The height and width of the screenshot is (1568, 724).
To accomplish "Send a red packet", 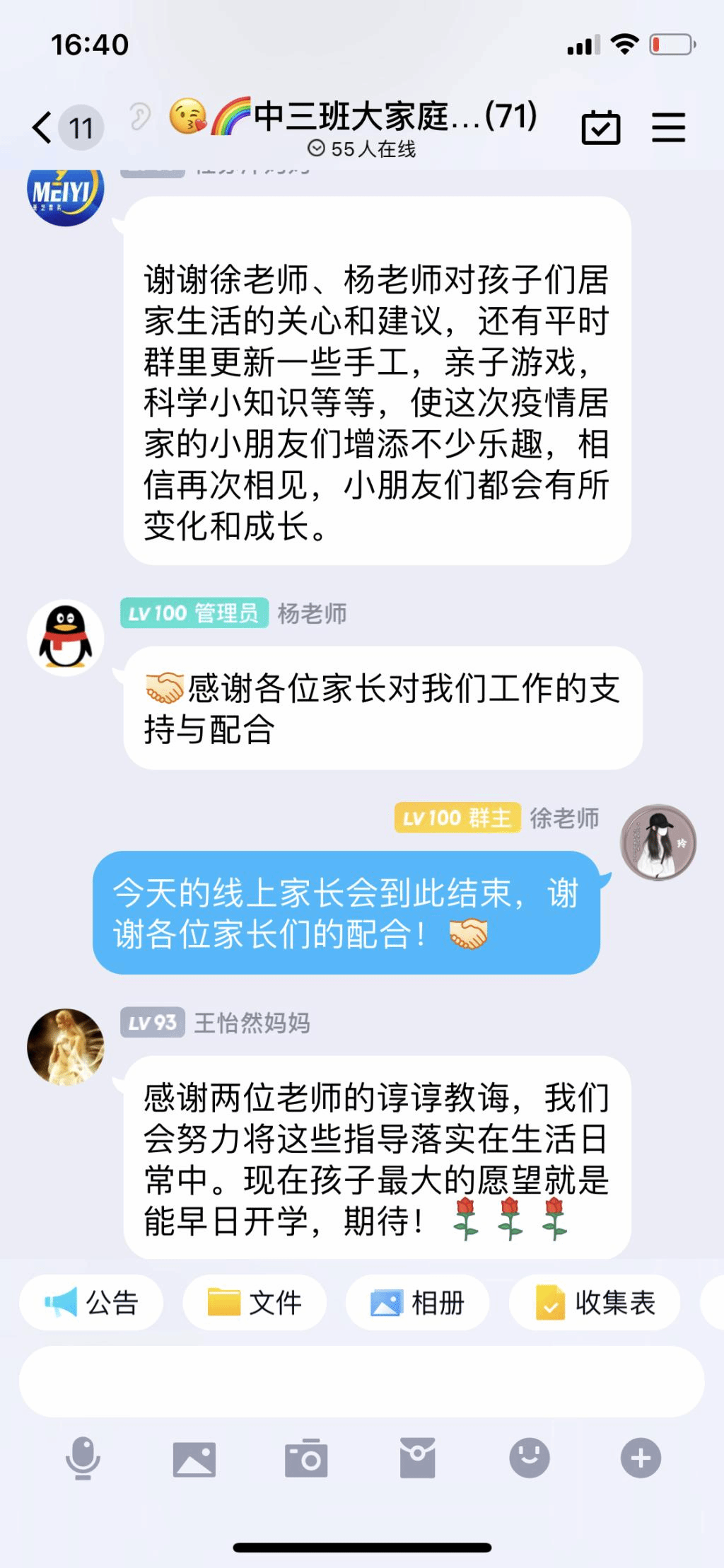I will tap(417, 1458).
